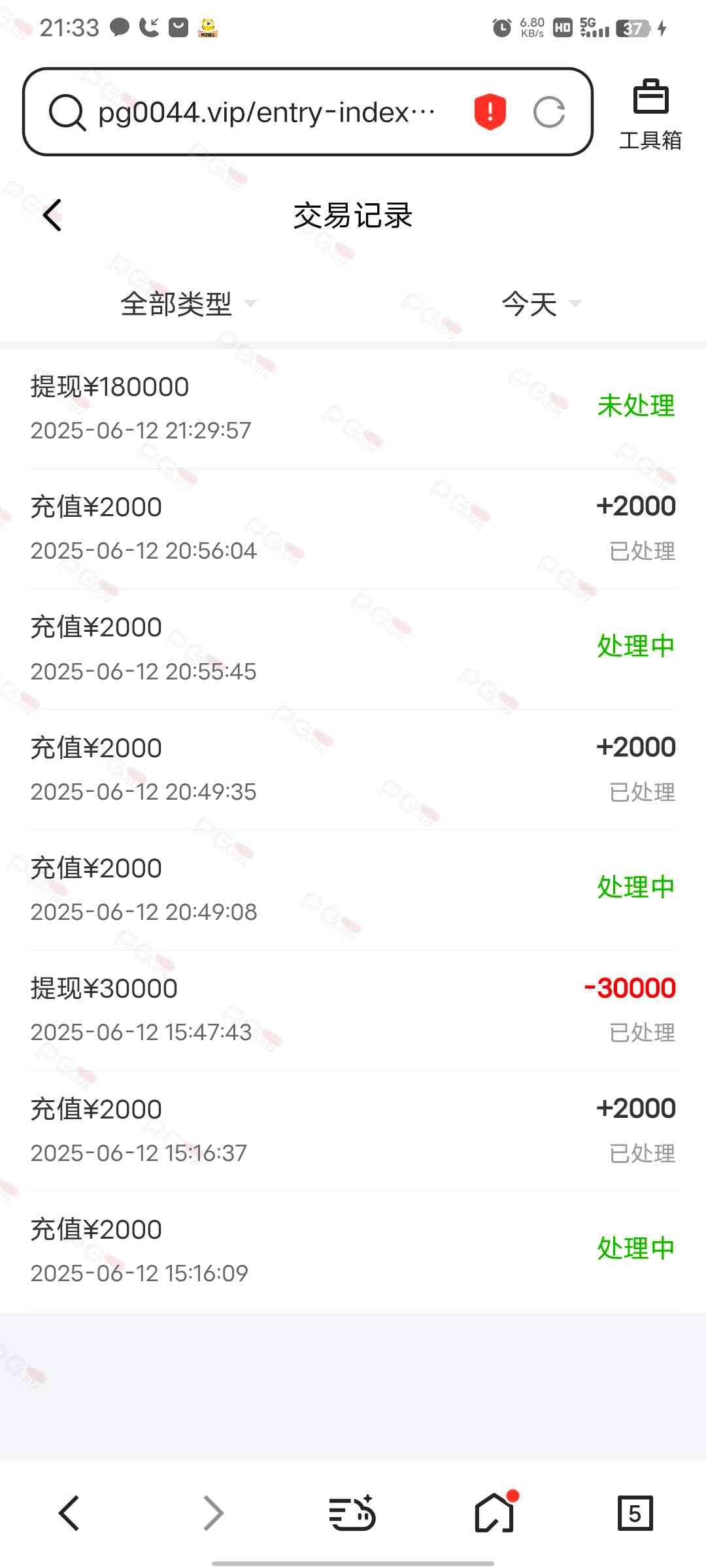
Task: Tap the browser back arrow in bottom bar
Action: click(69, 1513)
